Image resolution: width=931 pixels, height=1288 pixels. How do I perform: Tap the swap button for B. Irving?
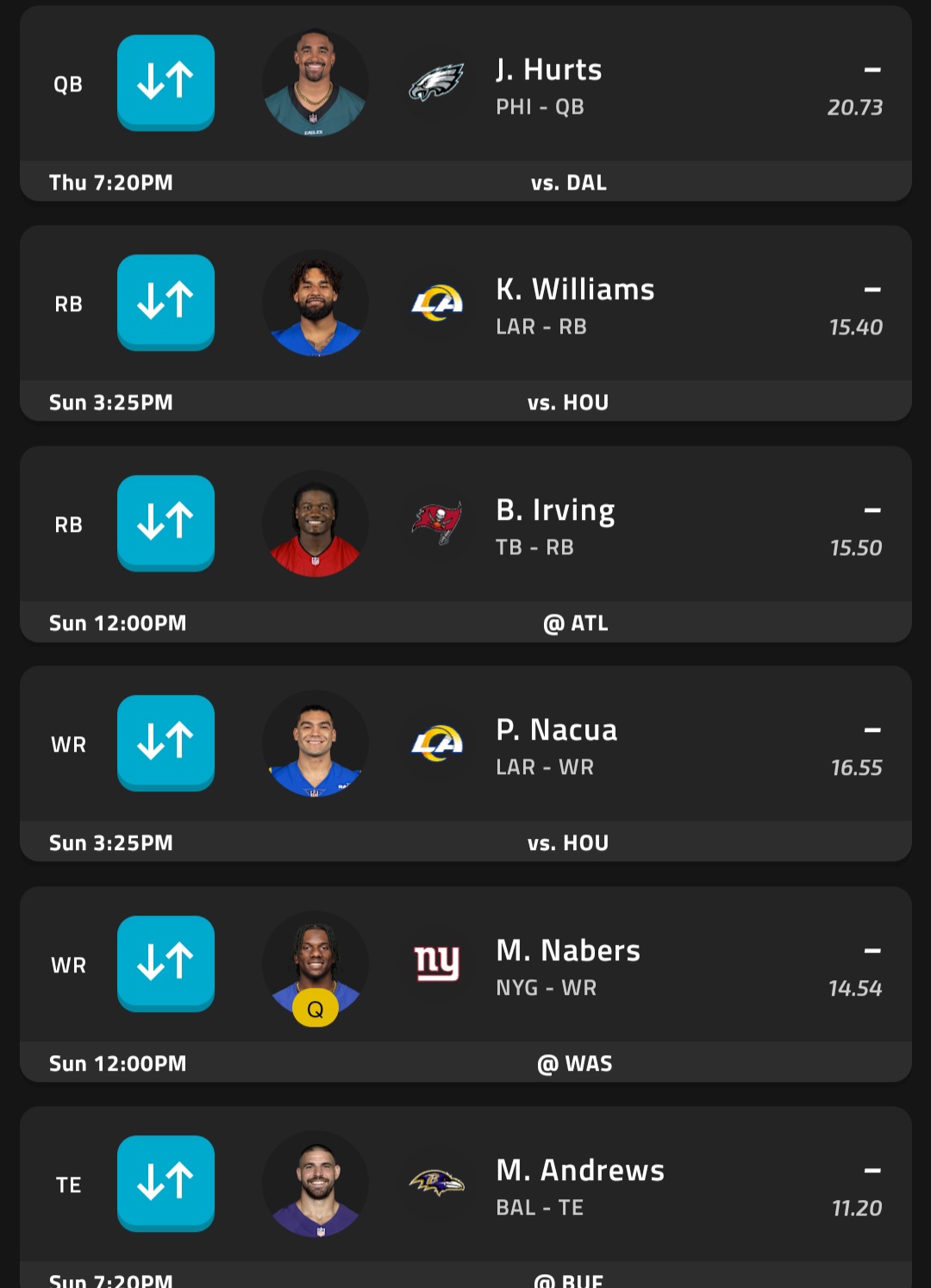click(x=166, y=522)
